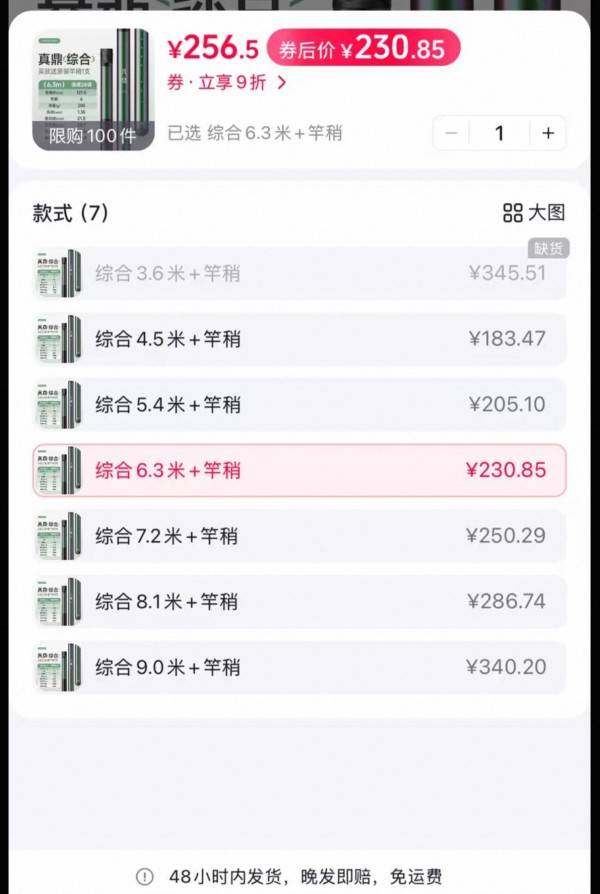Image resolution: width=600 pixels, height=894 pixels.
Task: Decrease quantity with the minus button
Action: (453, 133)
